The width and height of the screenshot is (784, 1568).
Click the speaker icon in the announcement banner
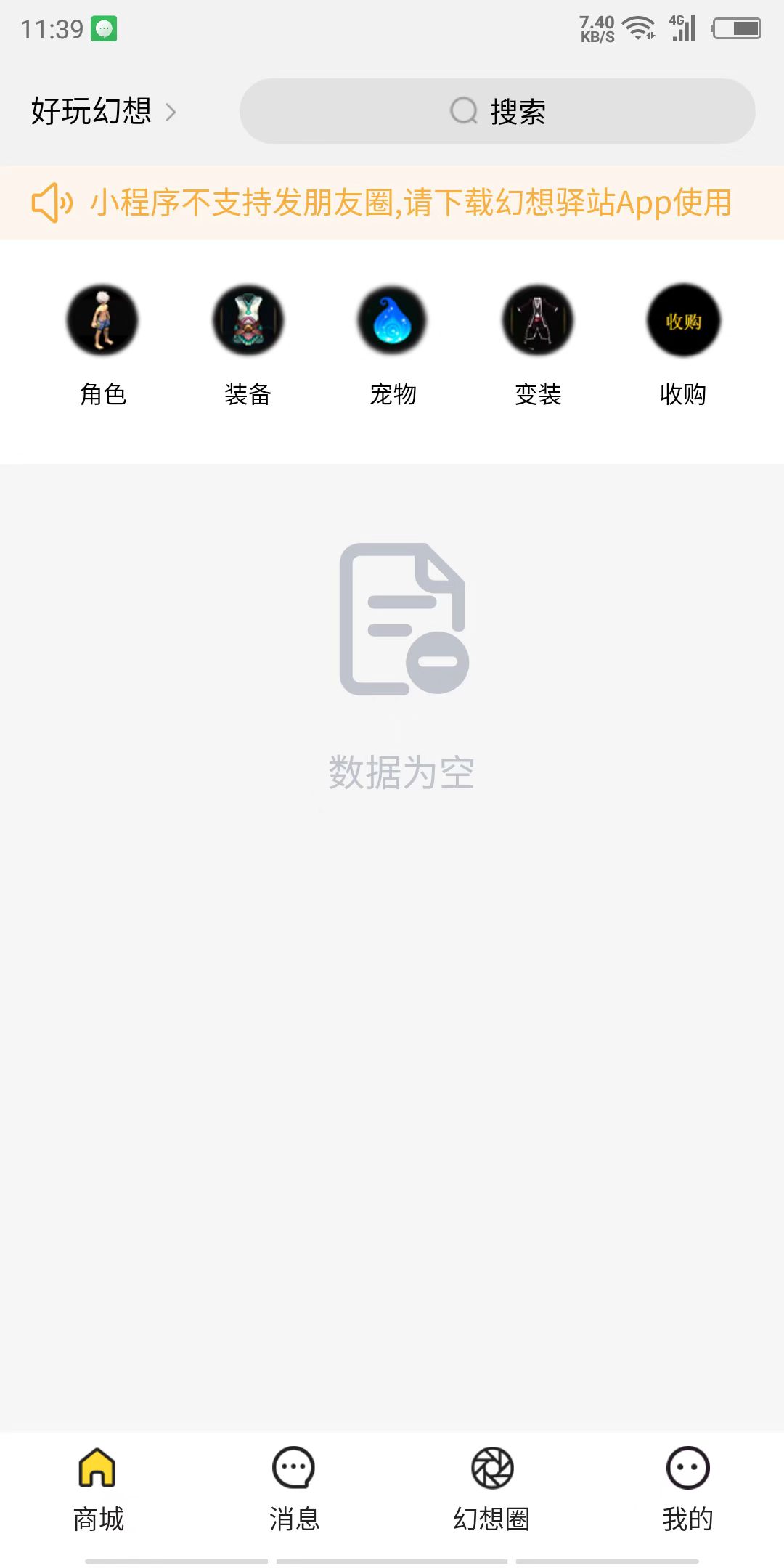click(52, 204)
